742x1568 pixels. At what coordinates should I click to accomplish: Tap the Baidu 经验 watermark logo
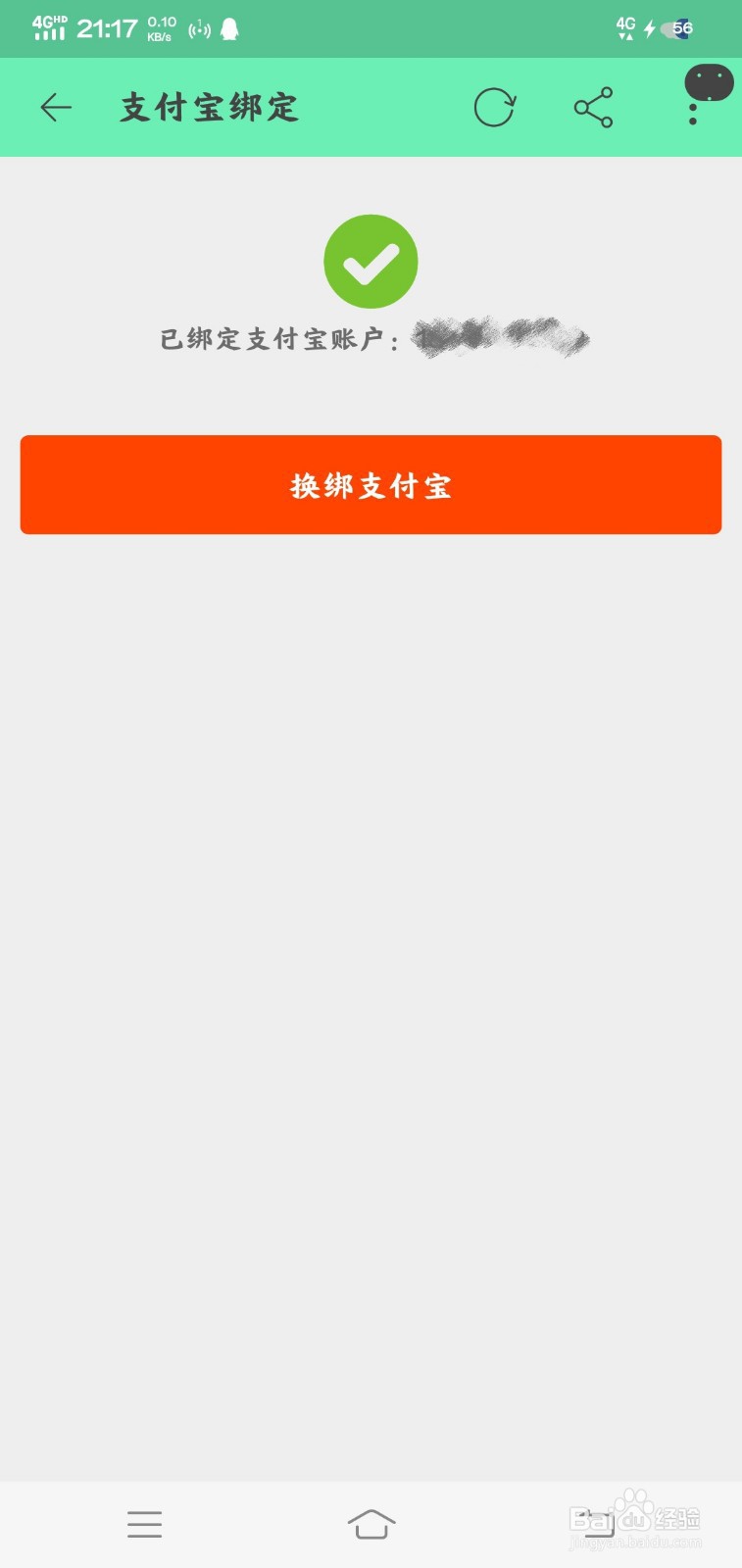[633, 1521]
